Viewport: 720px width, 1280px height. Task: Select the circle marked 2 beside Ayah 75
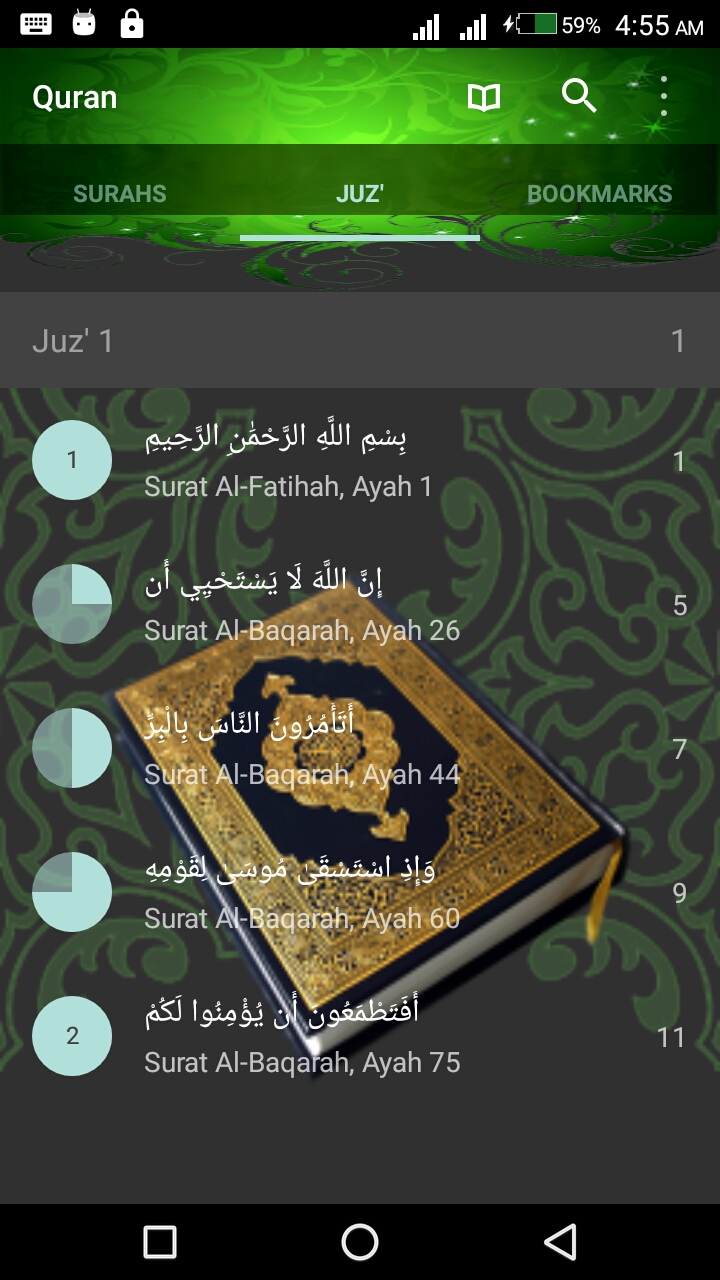(x=71, y=1035)
